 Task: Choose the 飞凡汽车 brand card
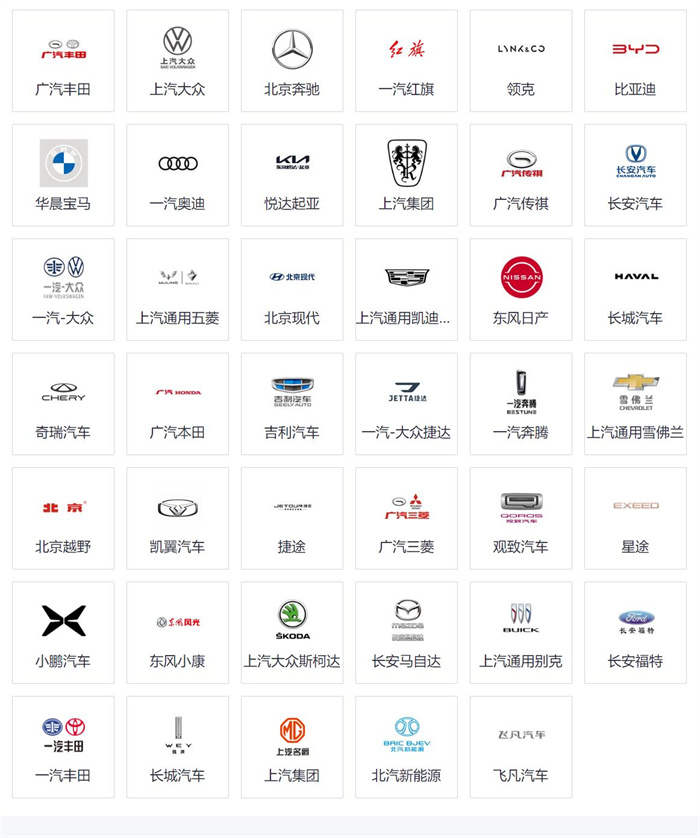[x=521, y=747]
